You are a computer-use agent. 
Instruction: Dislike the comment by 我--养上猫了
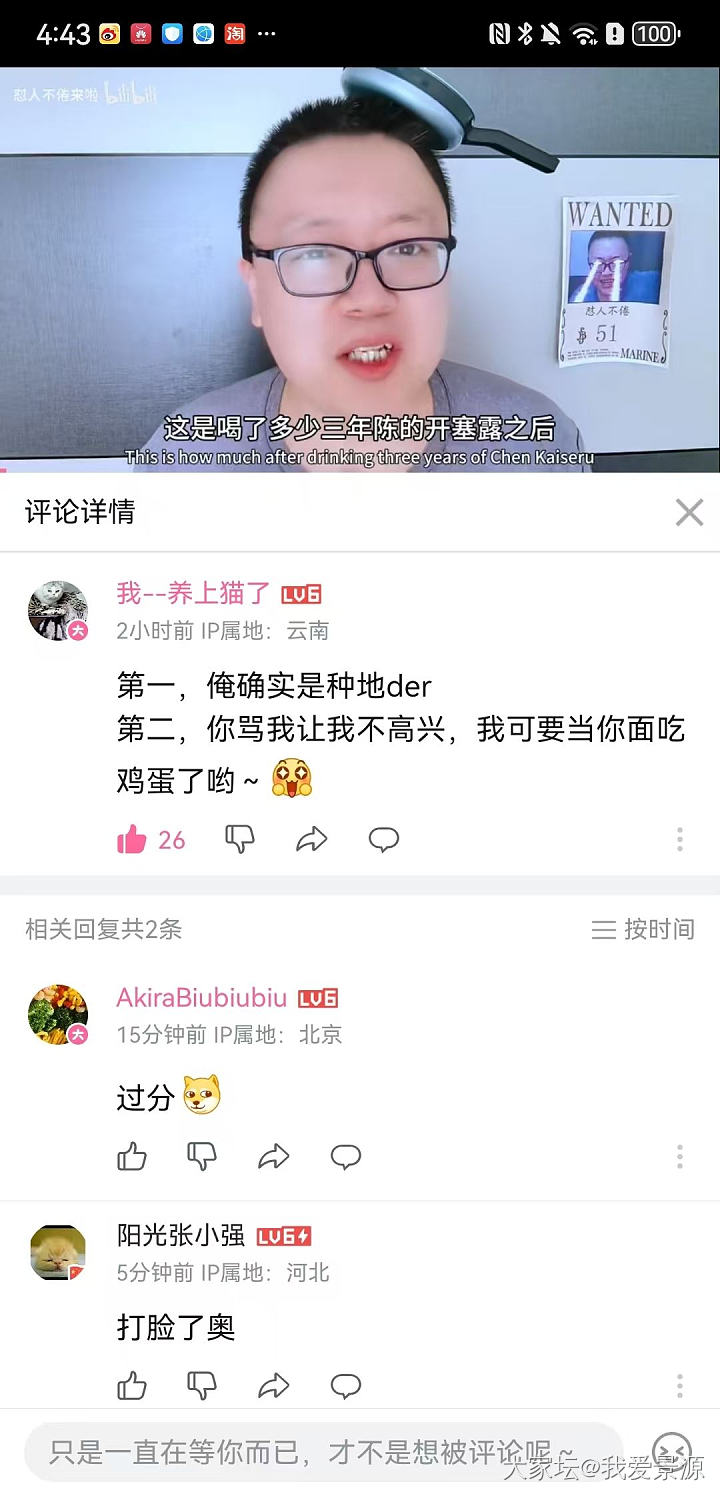[x=240, y=839]
